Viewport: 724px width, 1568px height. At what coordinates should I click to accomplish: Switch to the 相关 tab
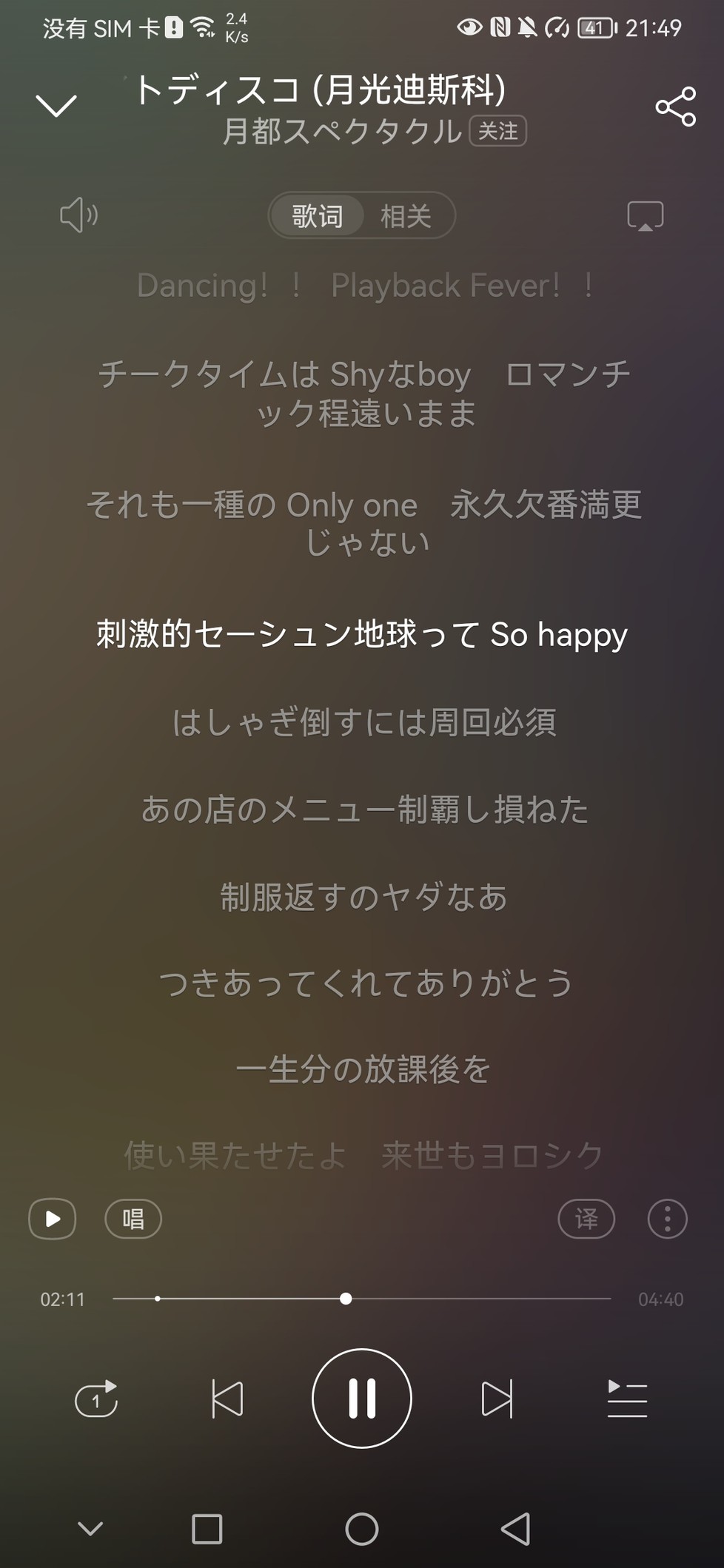tap(406, 216)
